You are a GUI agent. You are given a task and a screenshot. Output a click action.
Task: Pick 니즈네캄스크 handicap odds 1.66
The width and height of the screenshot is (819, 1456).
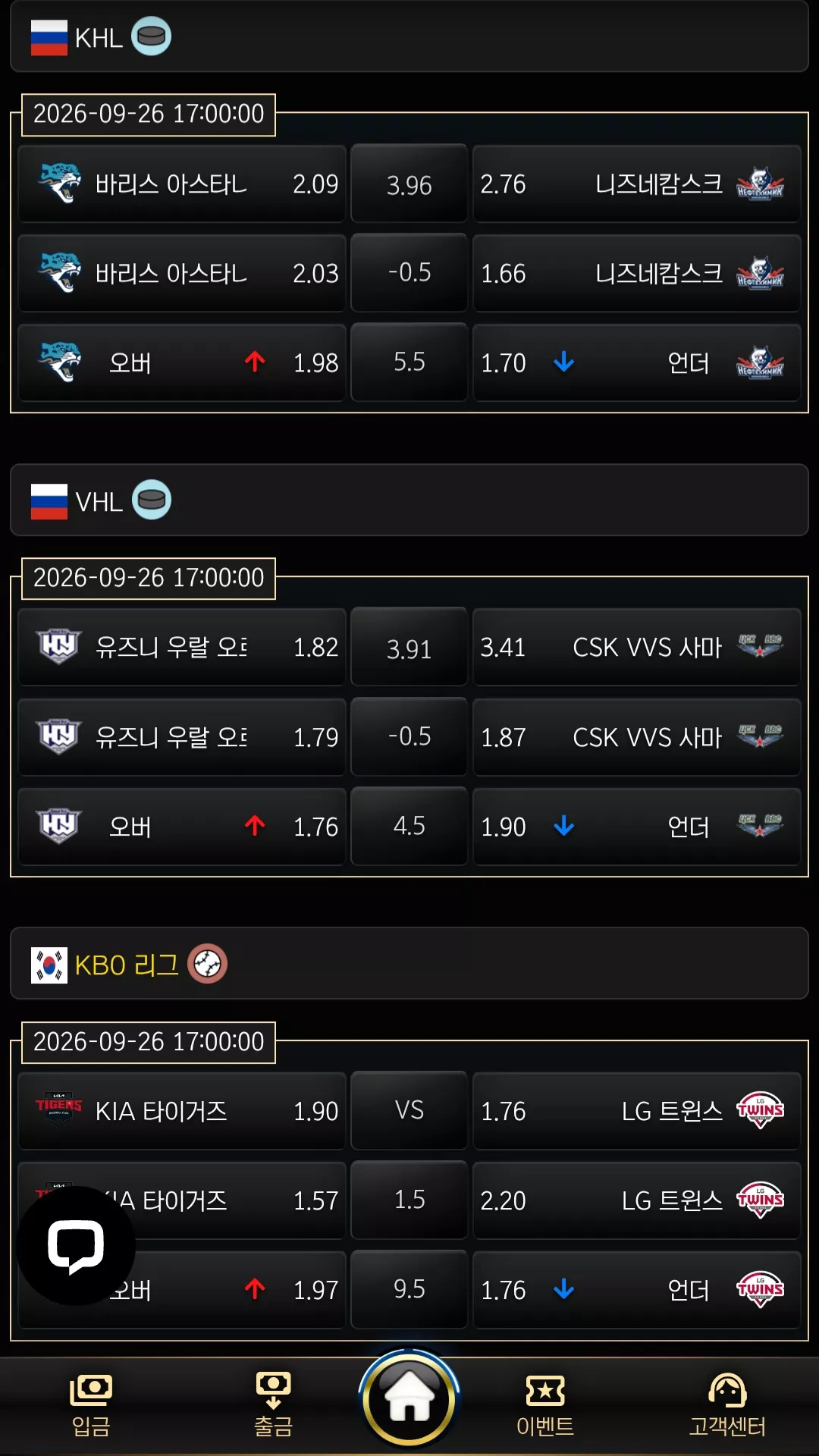click(x=637, y=273)
